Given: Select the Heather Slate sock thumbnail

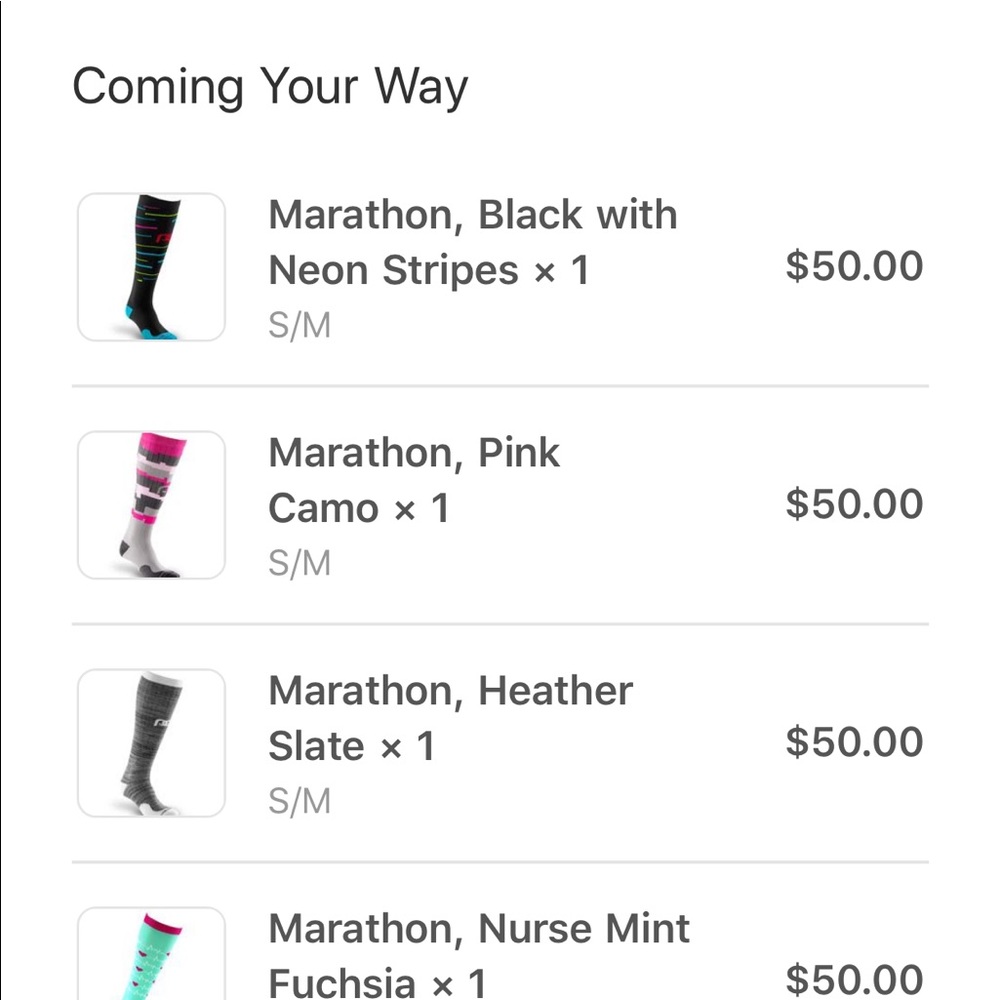Looking at the screenshot, I should coord(151,743).
